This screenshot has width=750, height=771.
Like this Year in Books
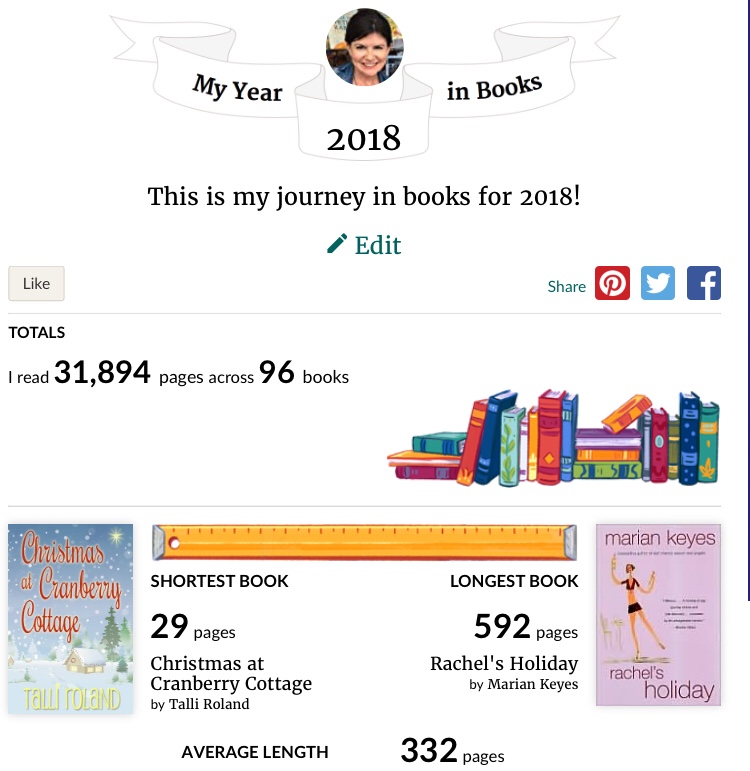(x=36, y=284)
